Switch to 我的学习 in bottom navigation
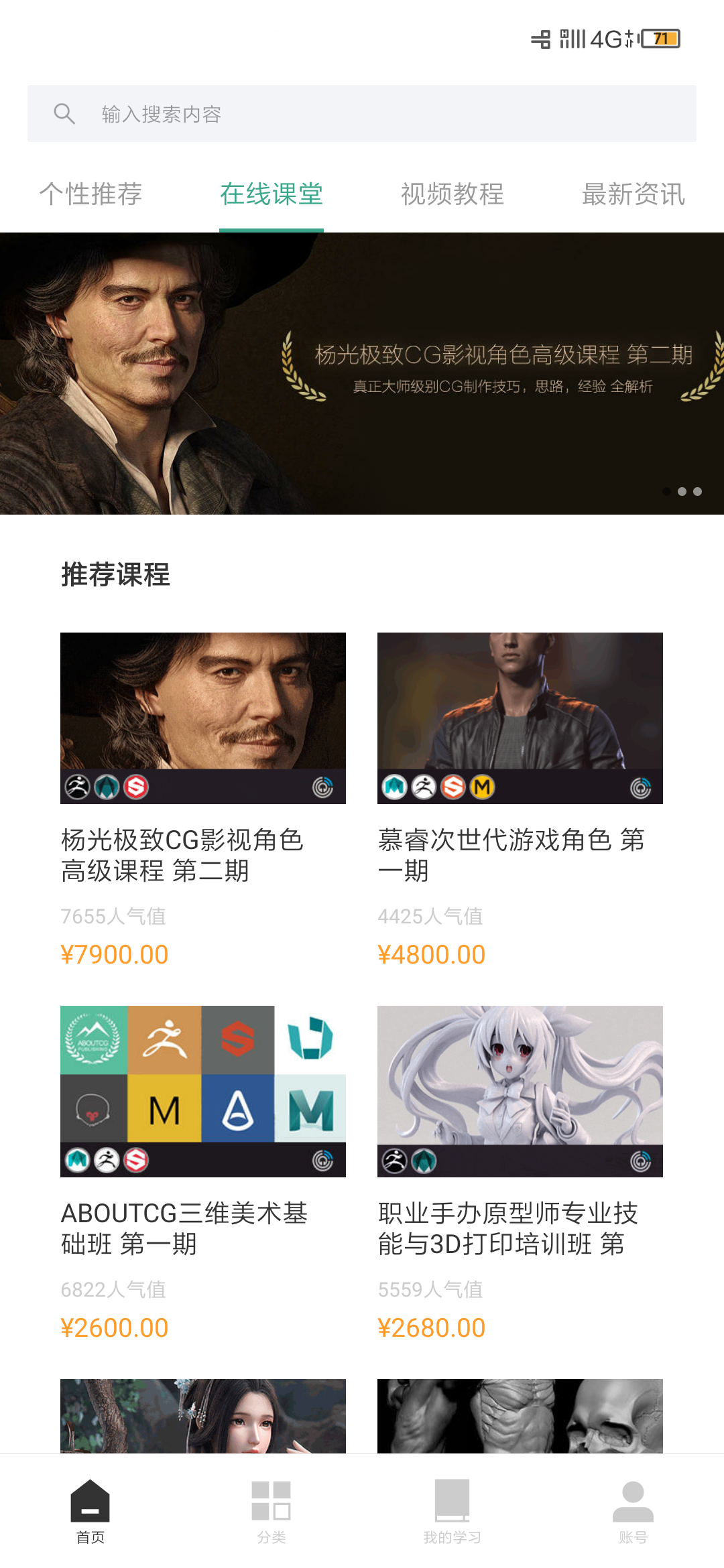The width and height of the screenshot is (724, 1568). click(x=452, y=1512)
